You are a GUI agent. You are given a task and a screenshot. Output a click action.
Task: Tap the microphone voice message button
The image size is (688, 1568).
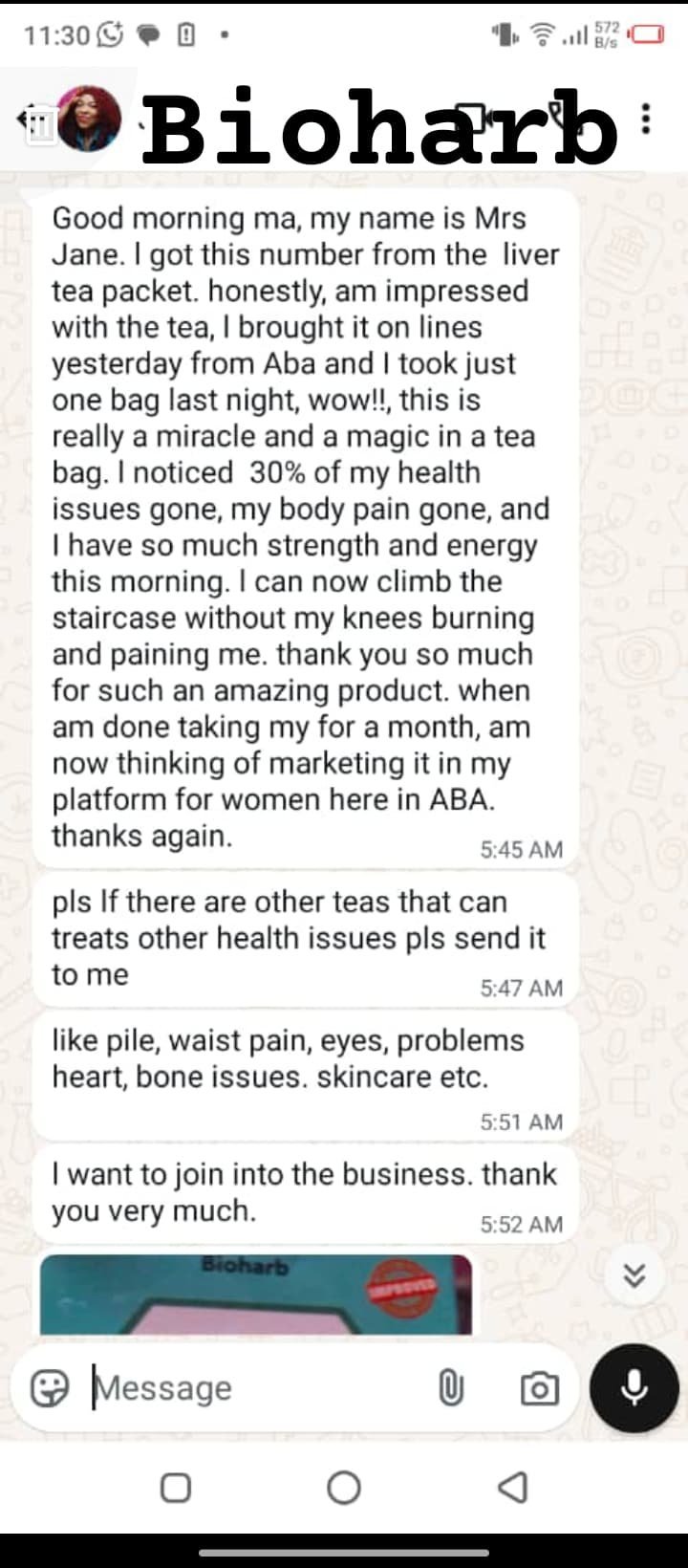634,1387
